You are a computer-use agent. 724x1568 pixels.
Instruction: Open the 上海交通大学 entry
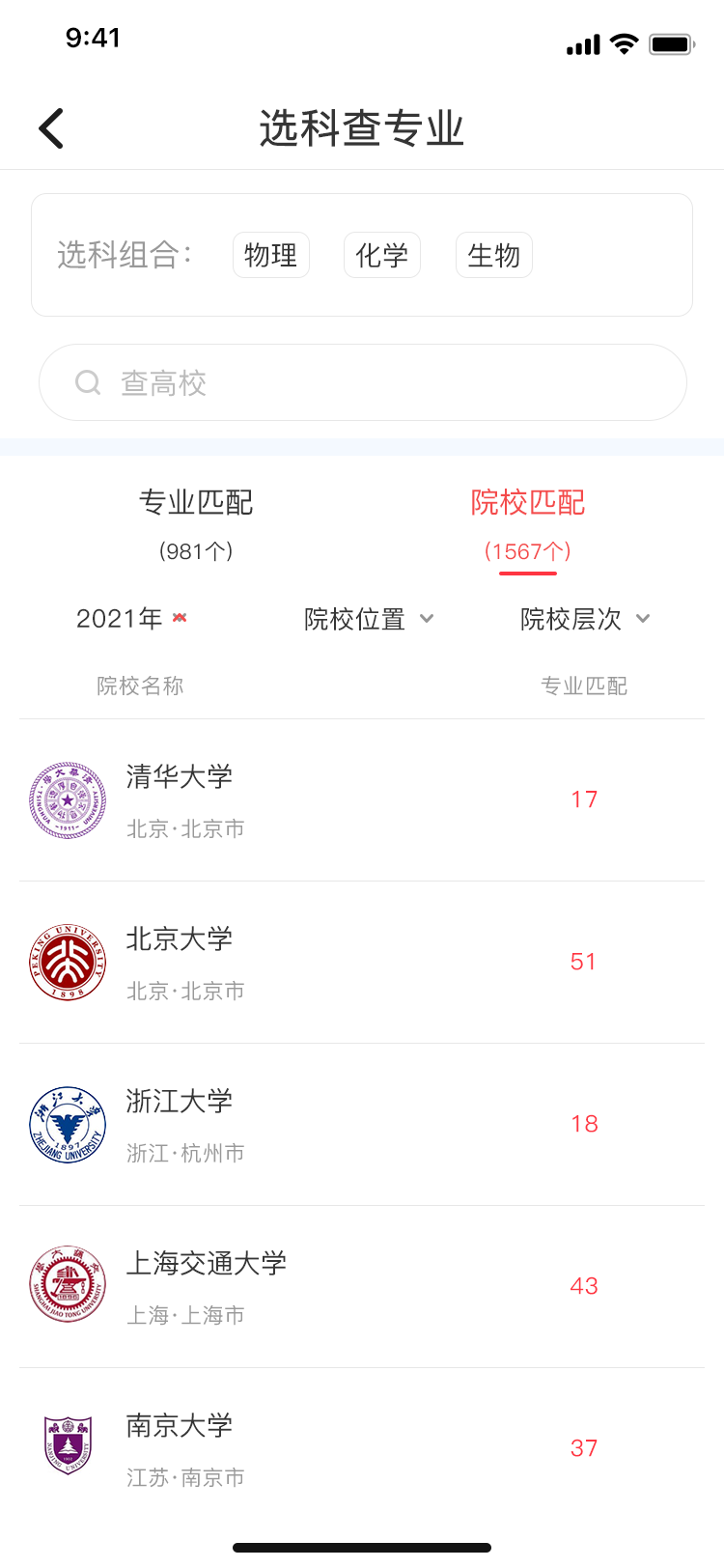362,1287
